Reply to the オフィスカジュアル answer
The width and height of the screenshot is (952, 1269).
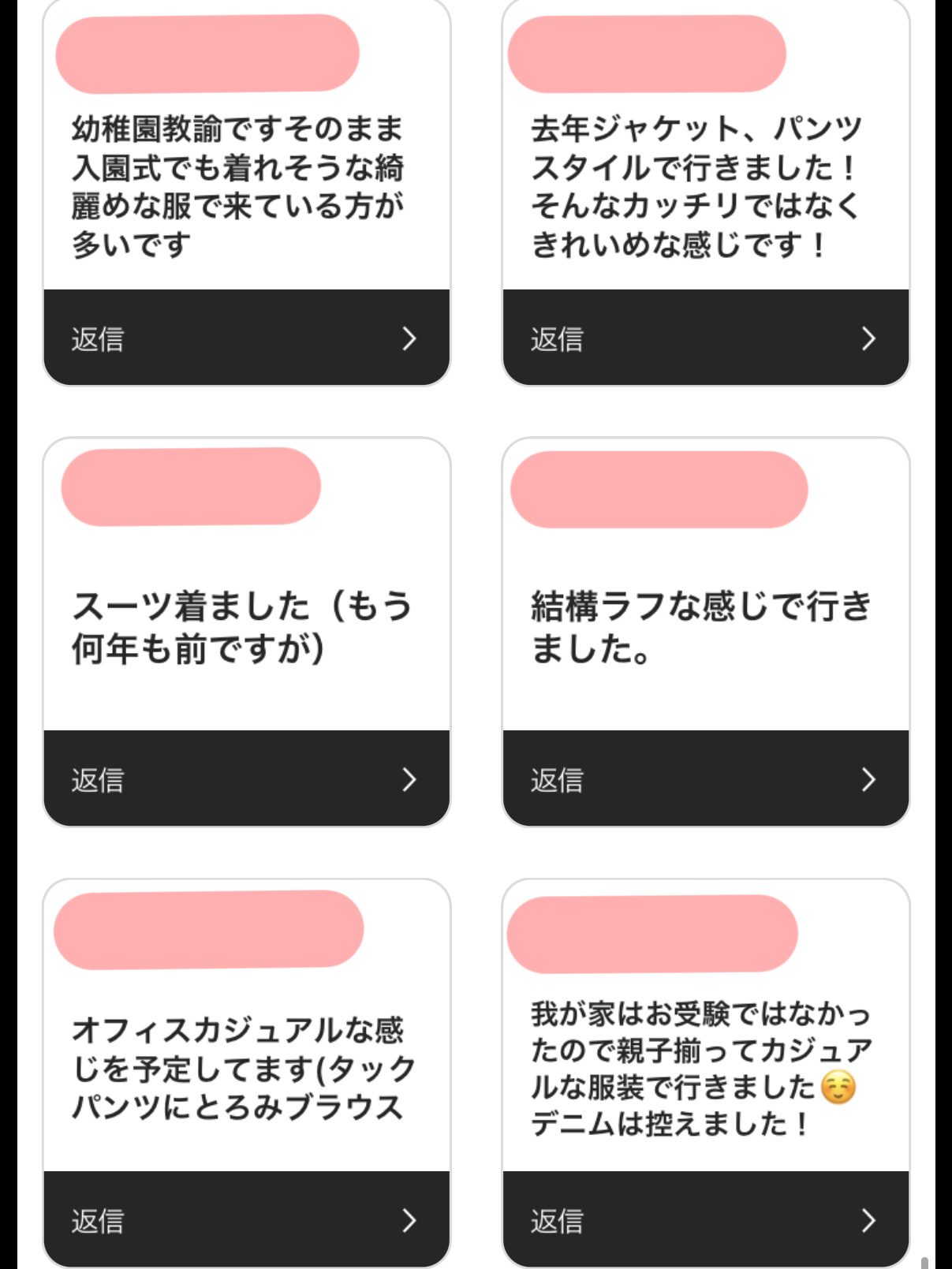pyautogui.click(x=246, y=1219)
